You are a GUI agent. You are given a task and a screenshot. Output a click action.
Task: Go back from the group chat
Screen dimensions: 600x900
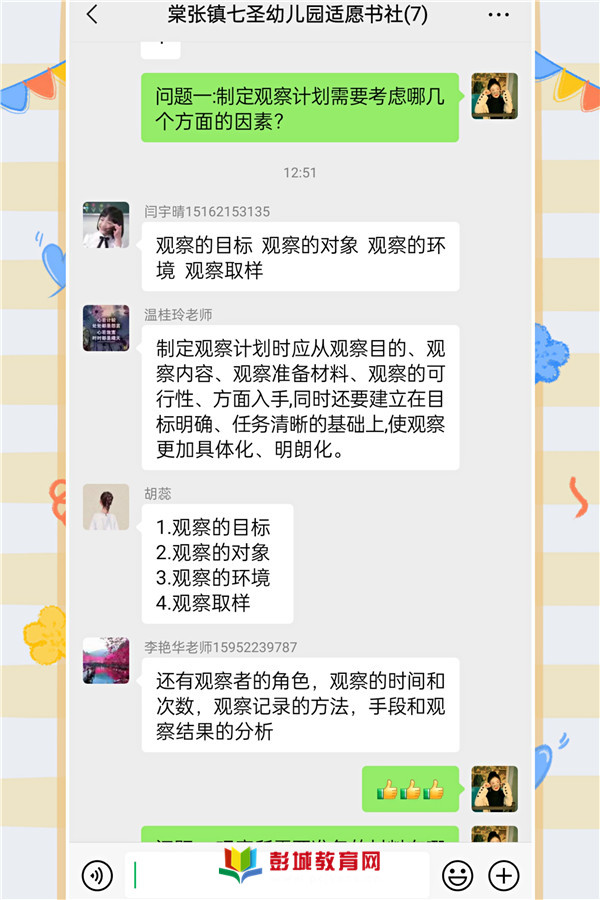pos(92,15)
